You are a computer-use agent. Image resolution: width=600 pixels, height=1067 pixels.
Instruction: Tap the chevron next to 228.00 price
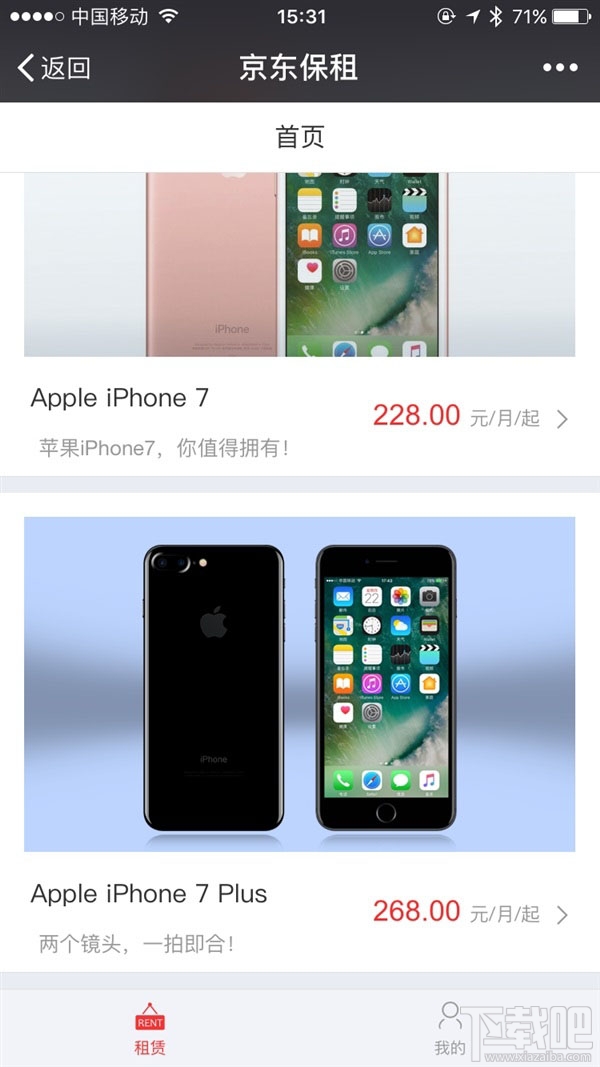point(562,419)
